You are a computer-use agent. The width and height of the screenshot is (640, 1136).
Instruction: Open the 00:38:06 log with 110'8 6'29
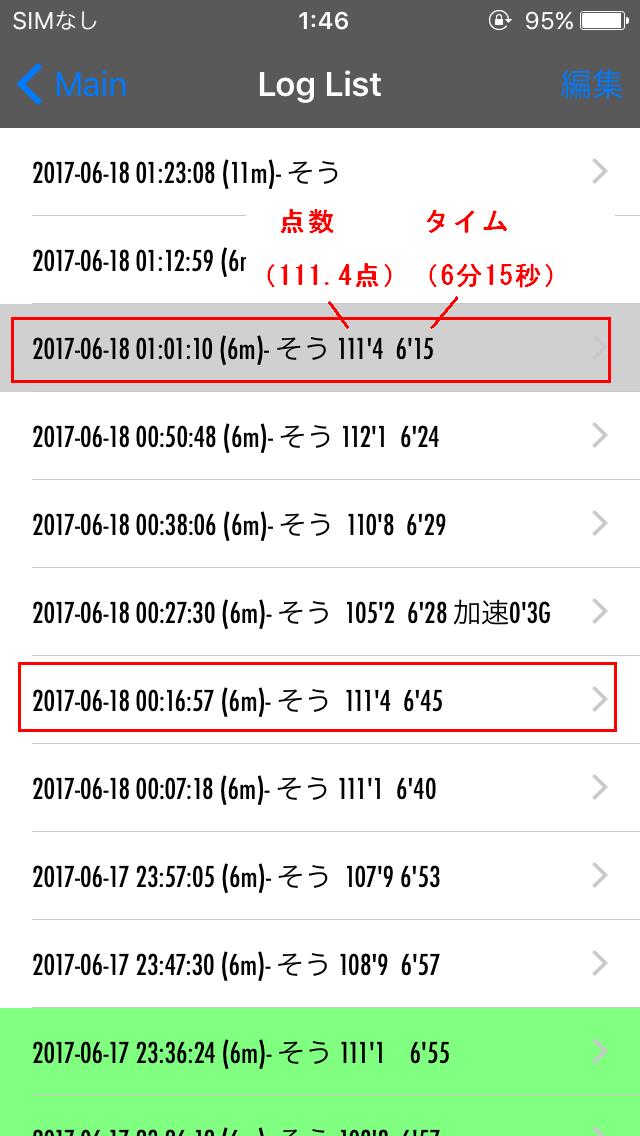point(320,524)
